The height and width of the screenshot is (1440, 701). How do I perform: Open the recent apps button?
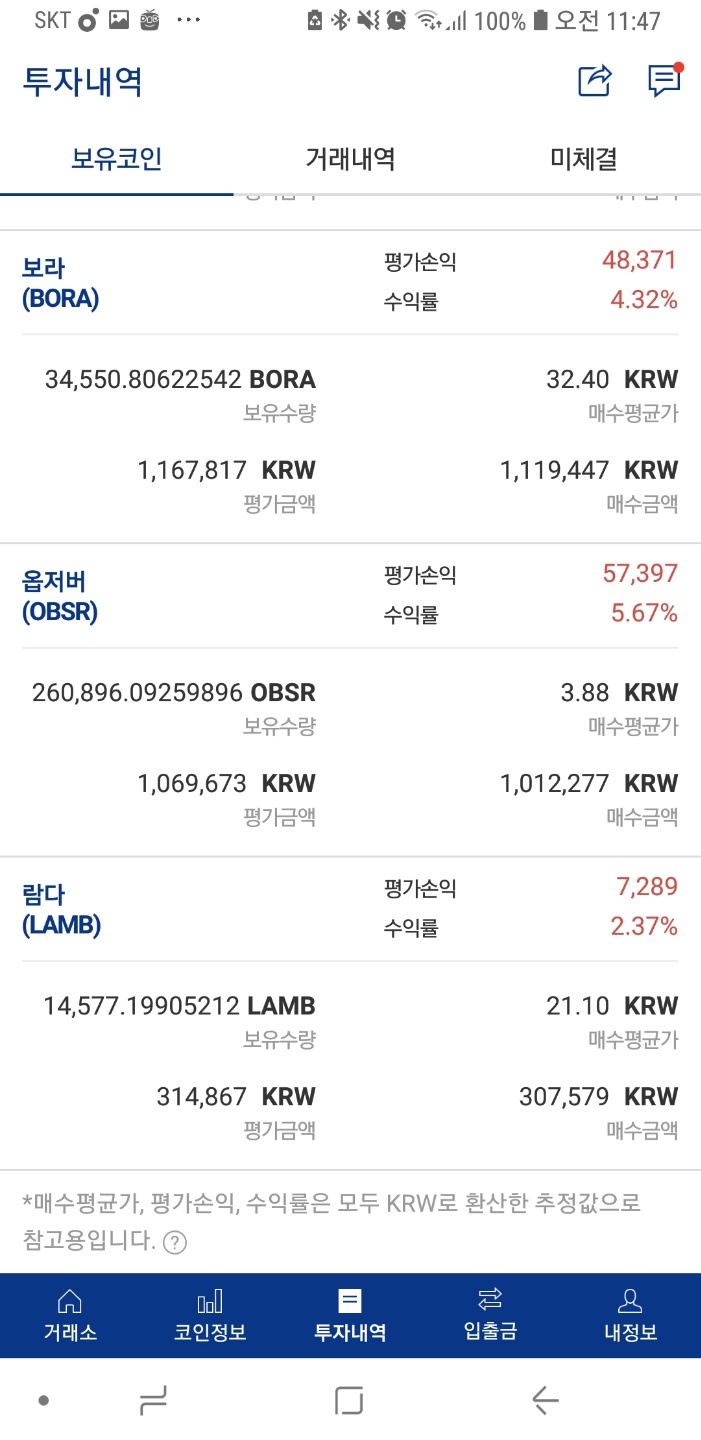tap(153, 1400)
